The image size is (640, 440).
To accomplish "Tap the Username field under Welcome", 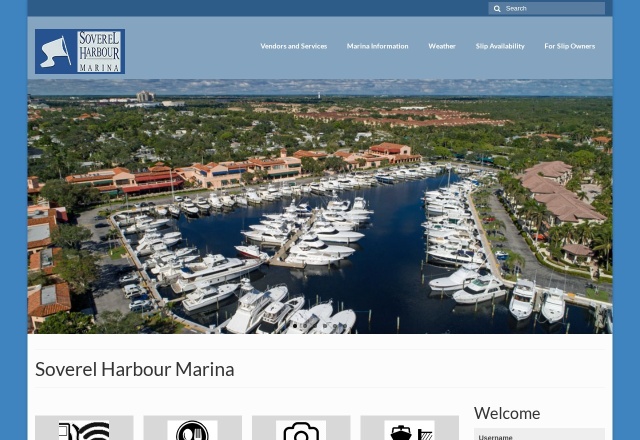I will click(539, 435).
